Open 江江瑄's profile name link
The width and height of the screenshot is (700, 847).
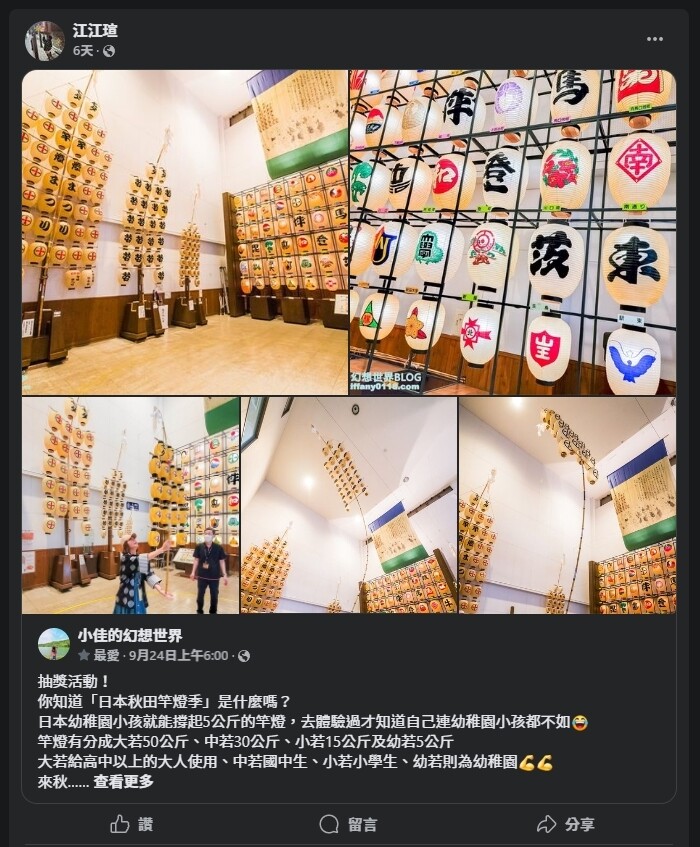coord(95,30)
